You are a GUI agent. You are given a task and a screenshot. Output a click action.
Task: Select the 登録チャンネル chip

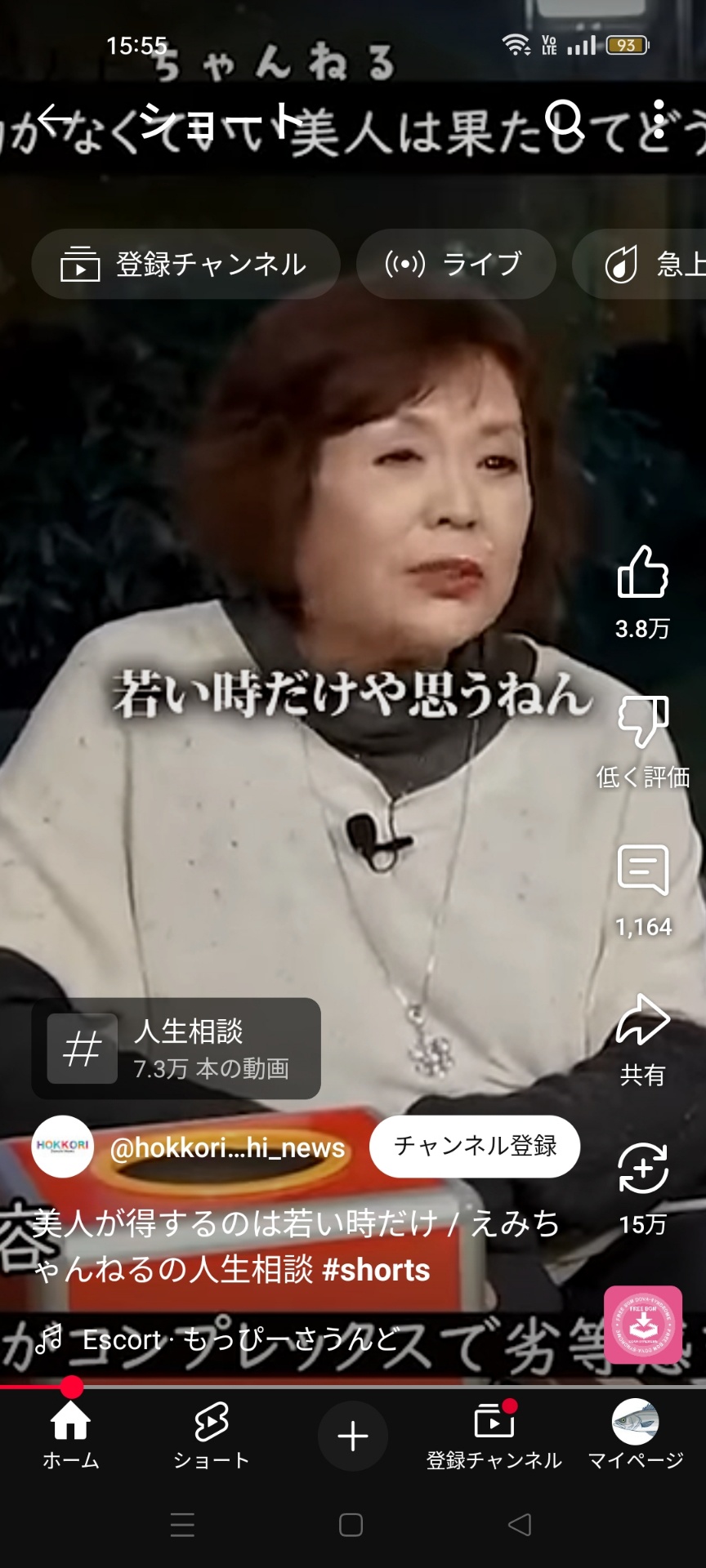tap(185, 264)
